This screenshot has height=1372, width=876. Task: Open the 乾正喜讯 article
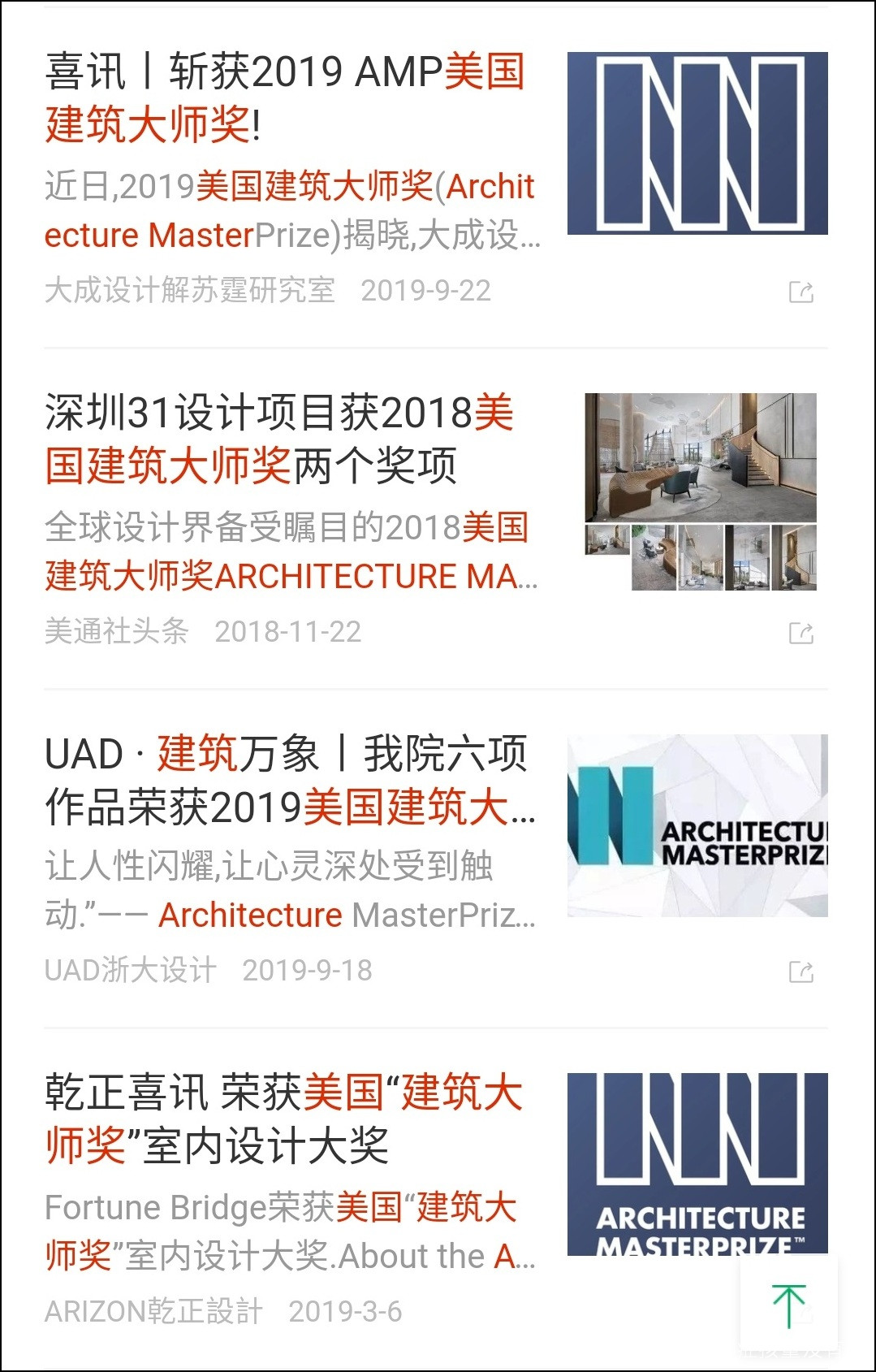point(284,1119)
